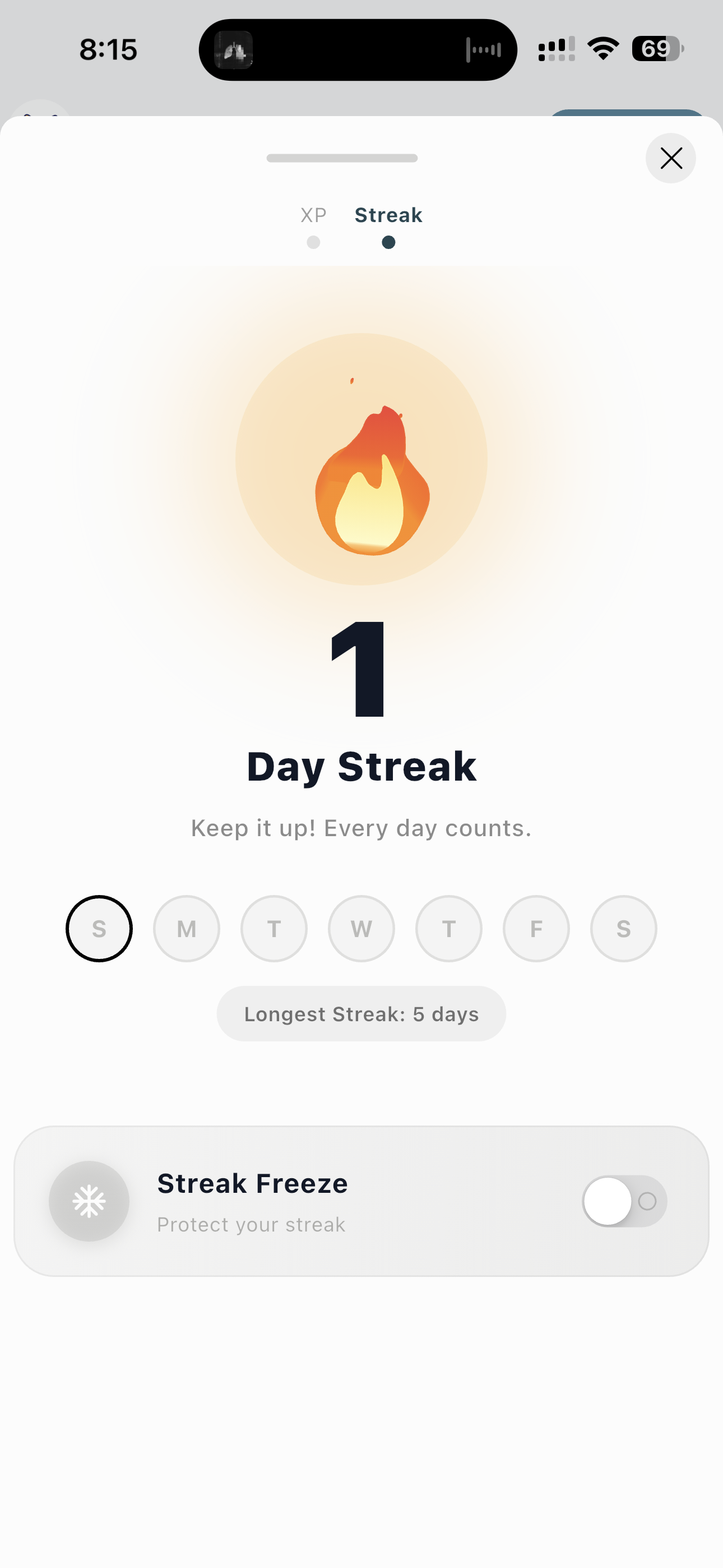
Task: Select the second Saturday day circle
Action: pyautogui.click(x=623, y=928)
